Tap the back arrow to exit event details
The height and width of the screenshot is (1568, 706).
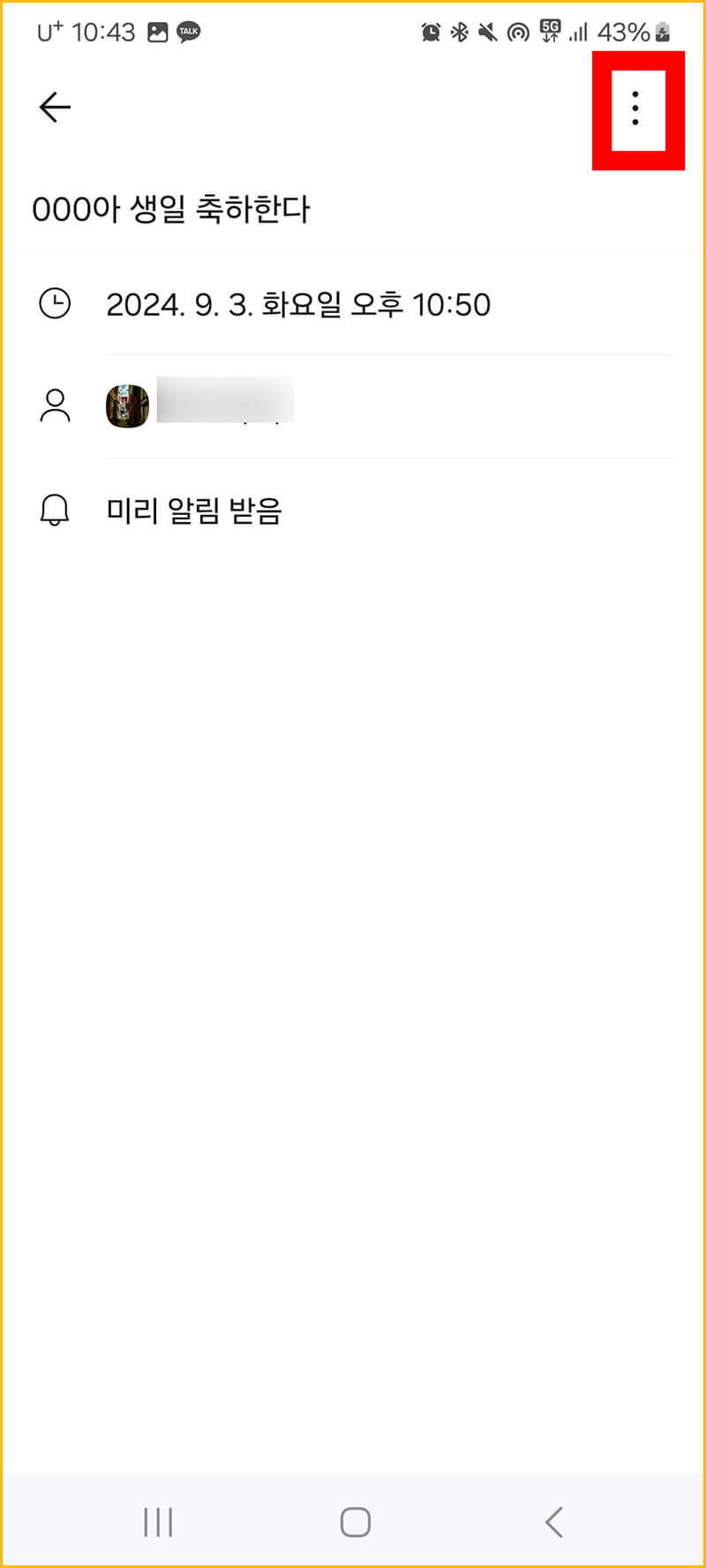54,106
